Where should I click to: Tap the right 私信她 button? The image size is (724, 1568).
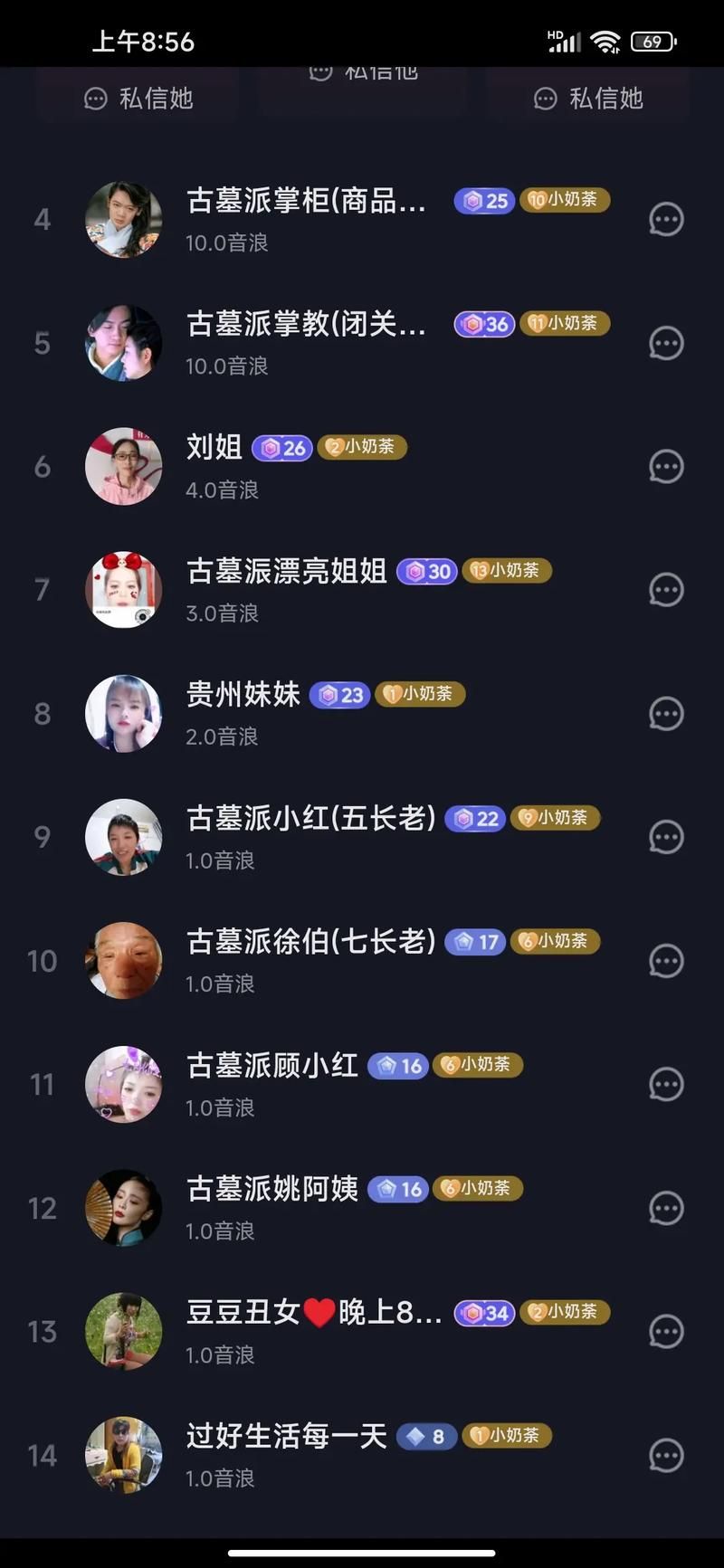click(x=588, y=98)
